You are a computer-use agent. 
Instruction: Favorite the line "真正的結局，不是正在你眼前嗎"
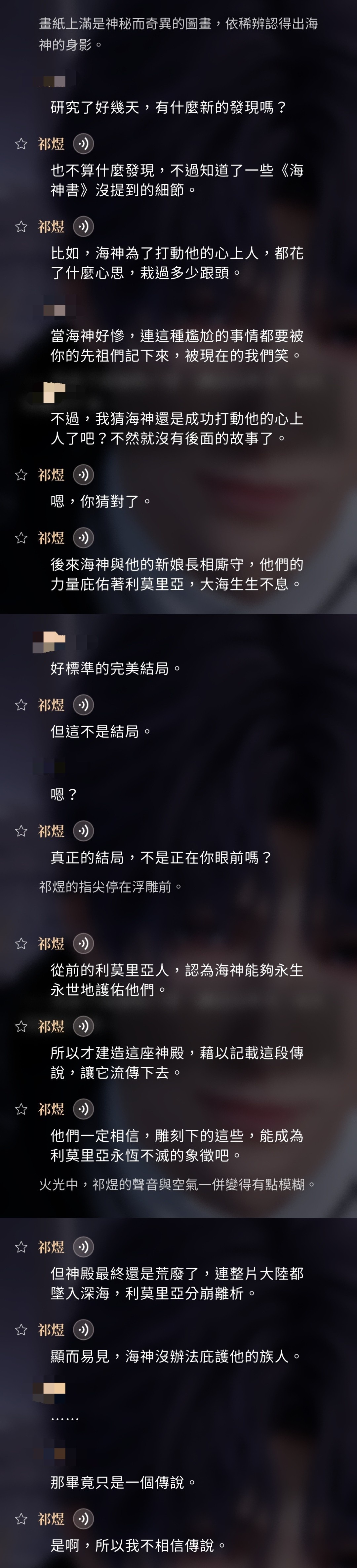21,830
